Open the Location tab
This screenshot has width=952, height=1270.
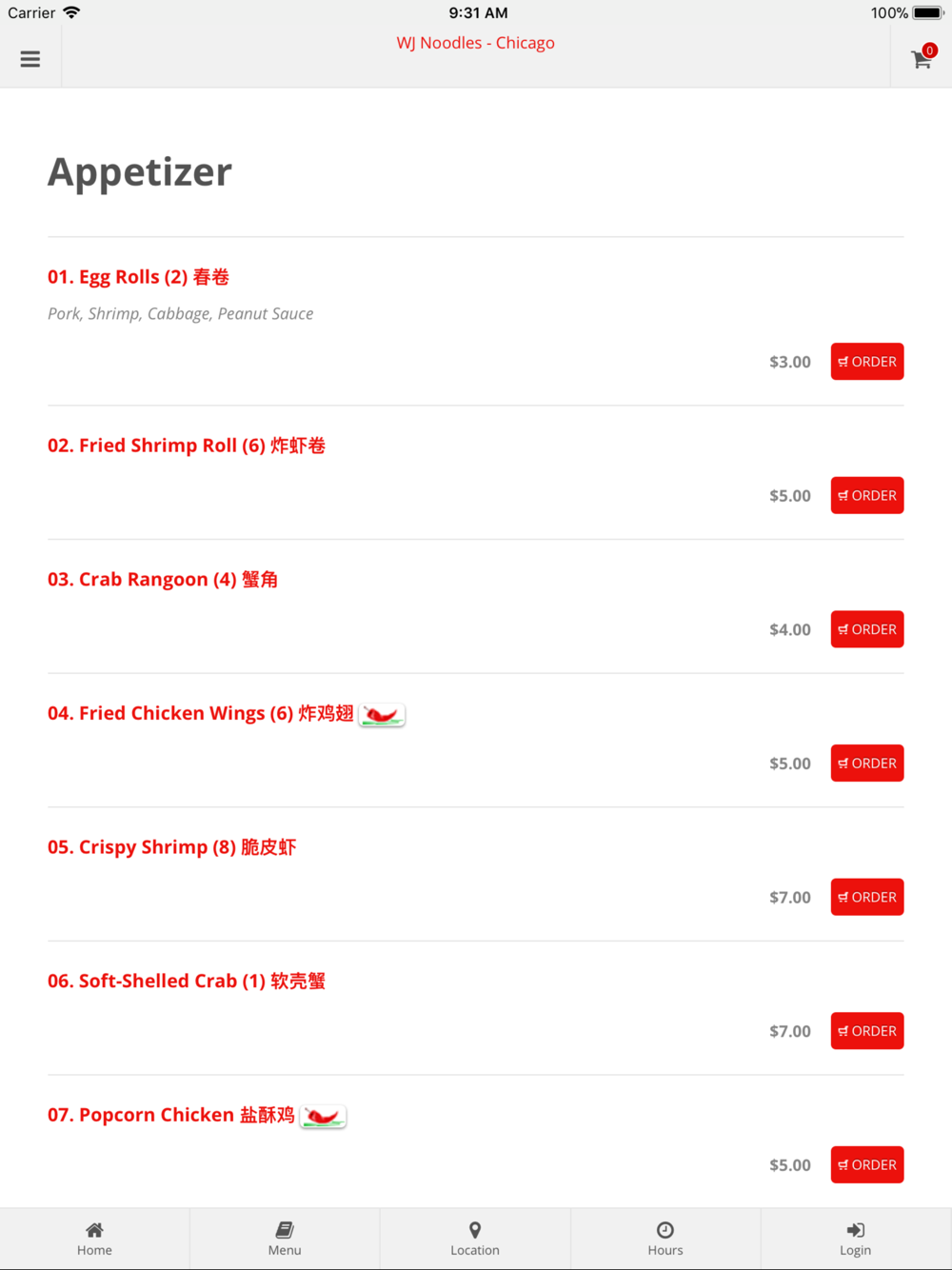click(x=475, y=1239)
